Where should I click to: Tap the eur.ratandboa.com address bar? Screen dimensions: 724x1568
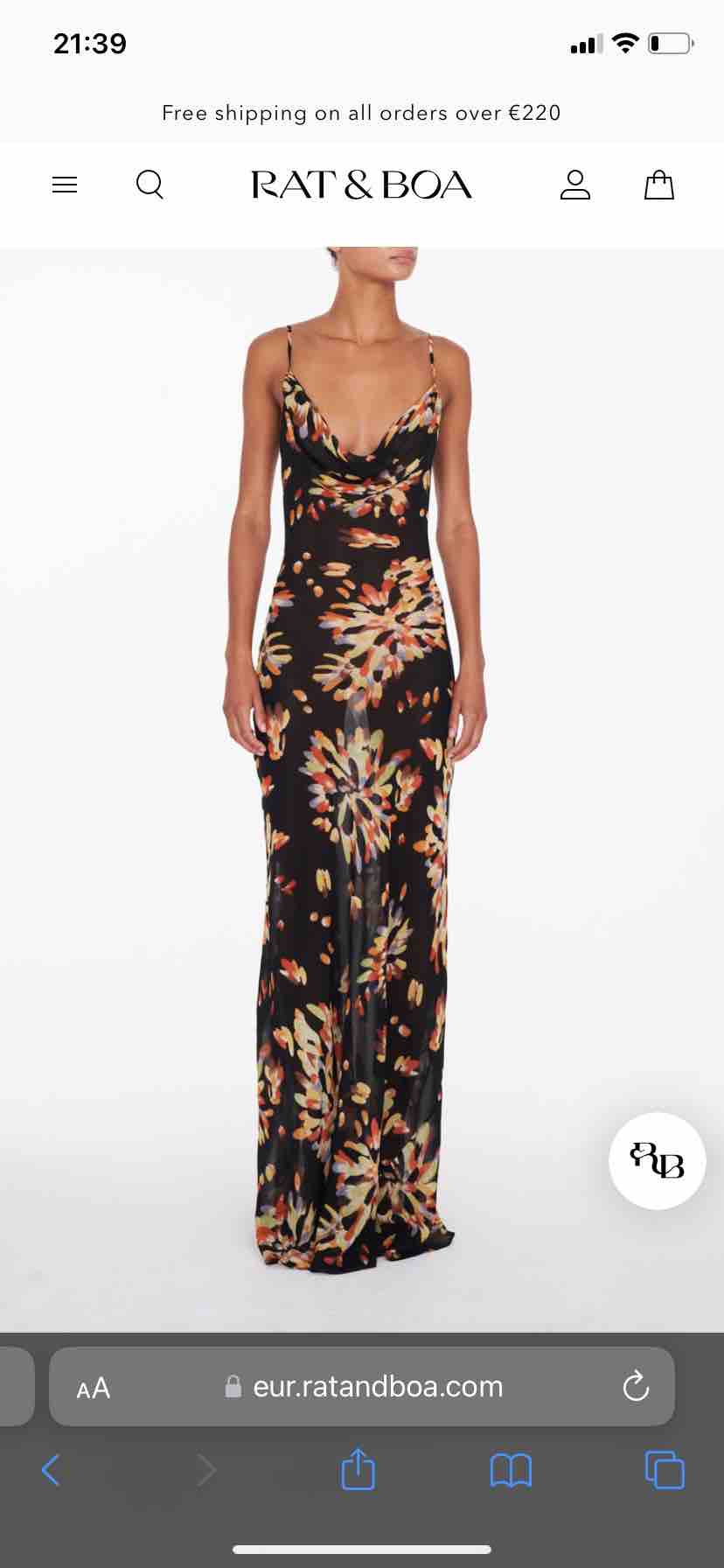[x=376, y=1386]
